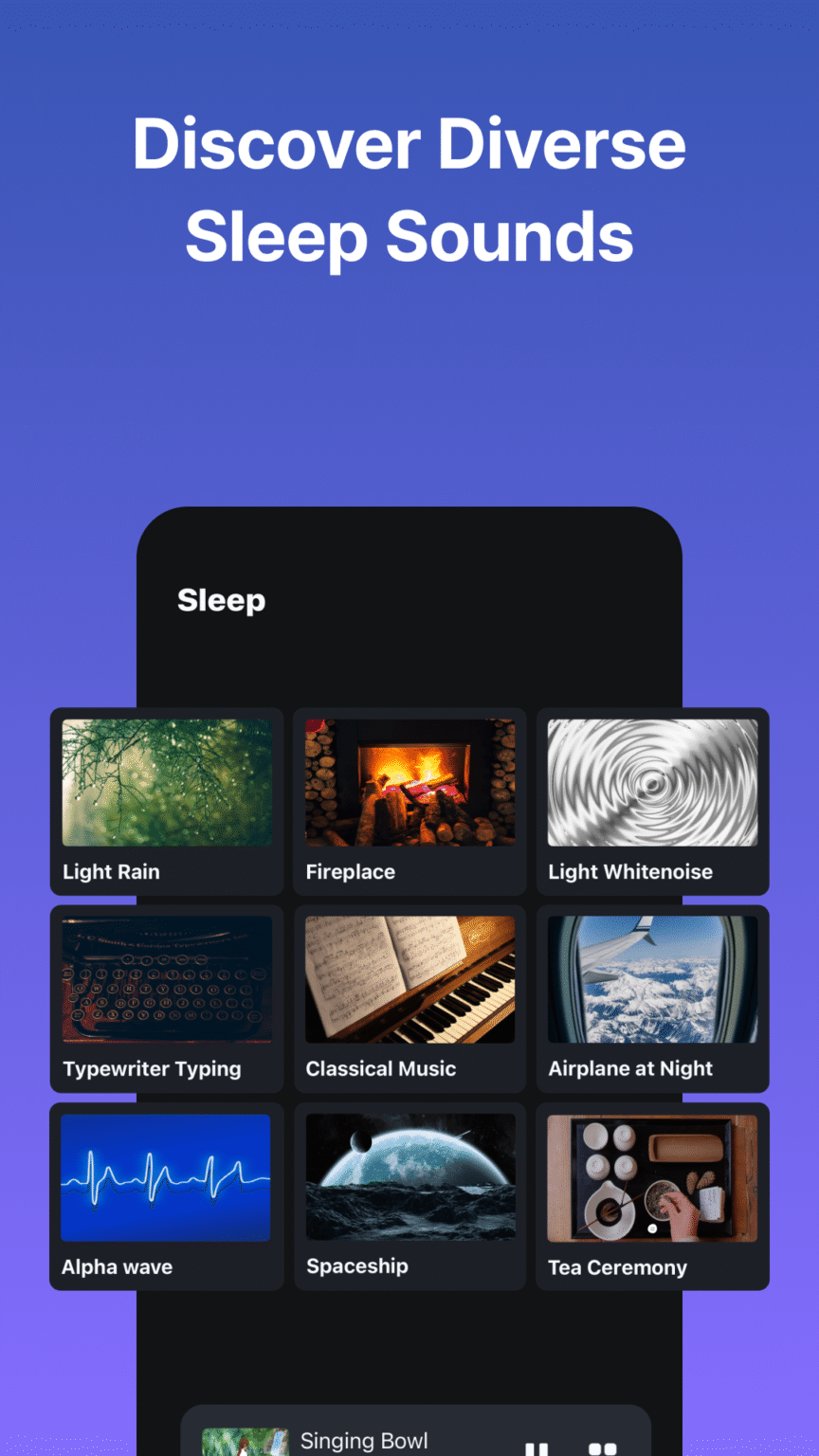Tap the Fireplace sound name label
The width and height of the screenshot is (819, 1456).
coord(351,871)
